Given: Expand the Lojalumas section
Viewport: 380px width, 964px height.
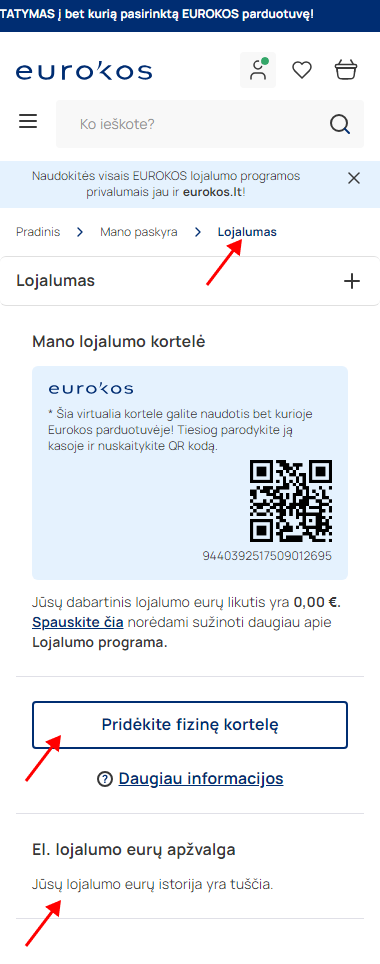Looking at the screenshot, I should coord(190,281).
